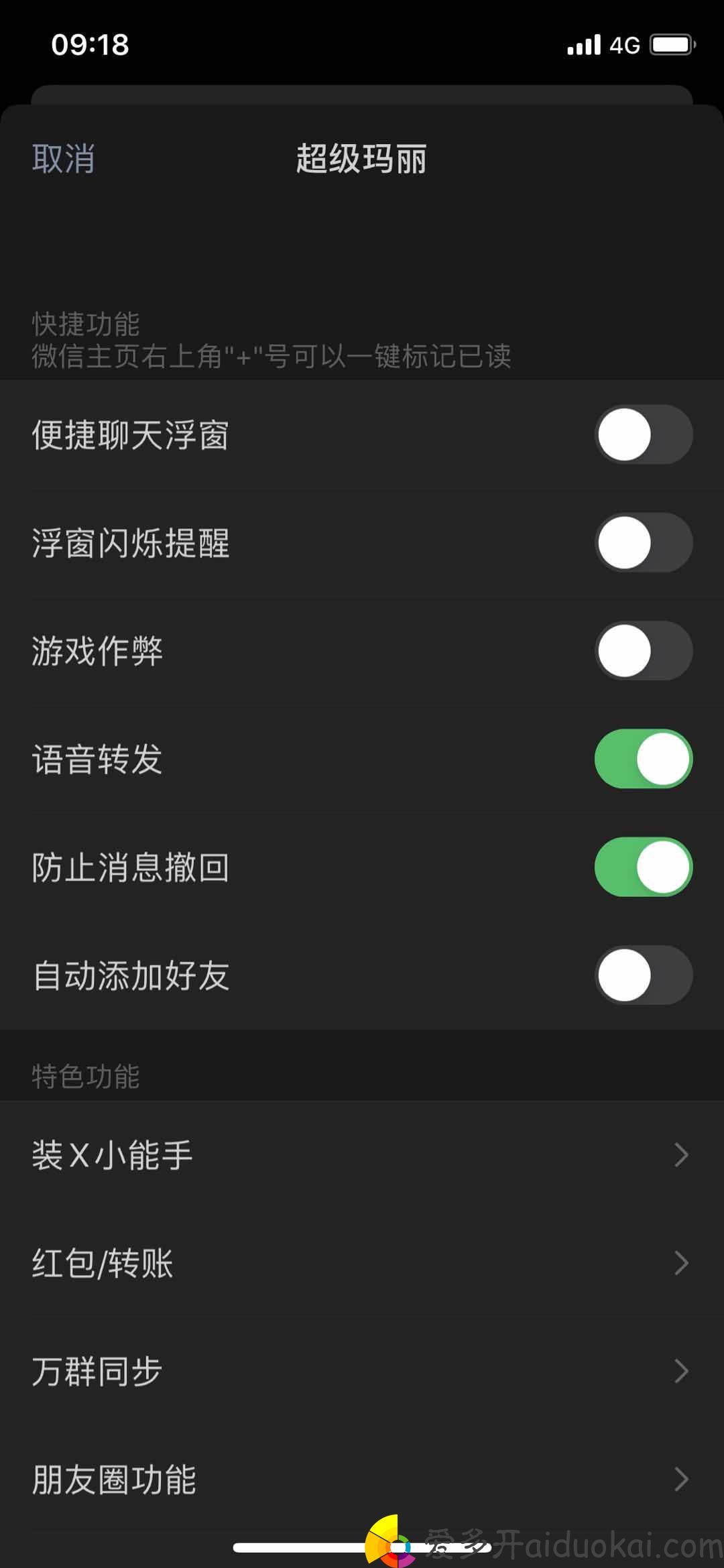Viewport: 724px width, 1568px height.
Task: Open 装X小能手 settings
Action: [x=362, y=1154]
